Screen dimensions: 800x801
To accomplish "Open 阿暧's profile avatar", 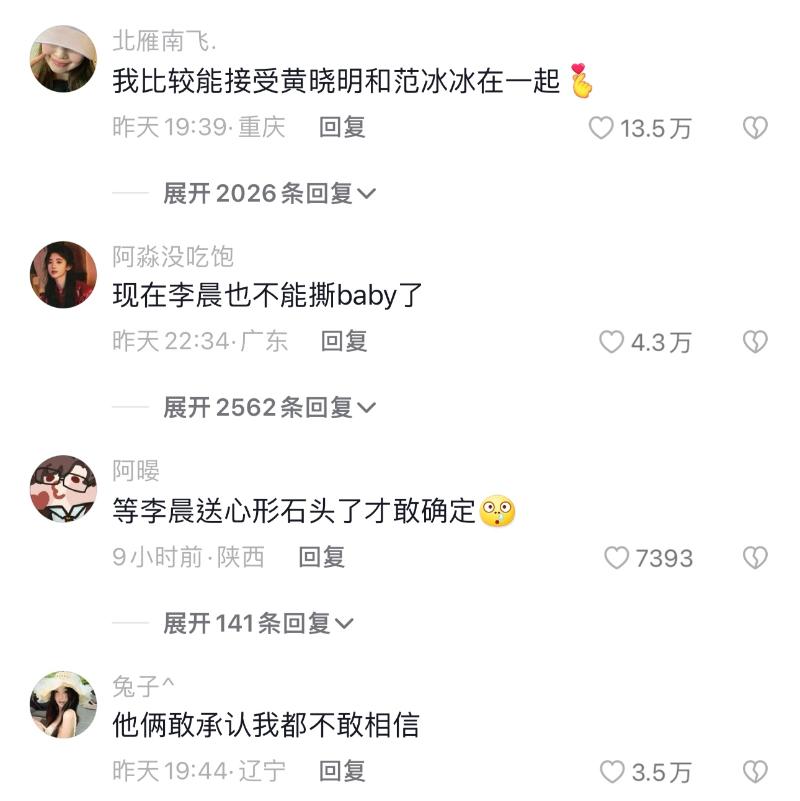I will tap(64, 489).
